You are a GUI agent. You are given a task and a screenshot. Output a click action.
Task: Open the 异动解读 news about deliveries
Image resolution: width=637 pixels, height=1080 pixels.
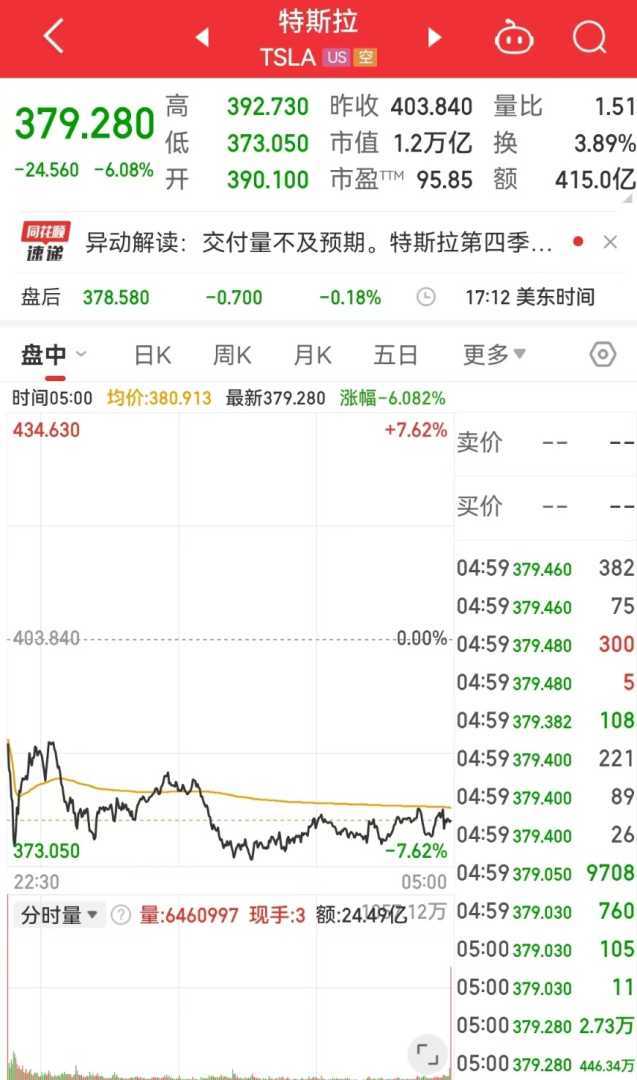pos(318,242)
